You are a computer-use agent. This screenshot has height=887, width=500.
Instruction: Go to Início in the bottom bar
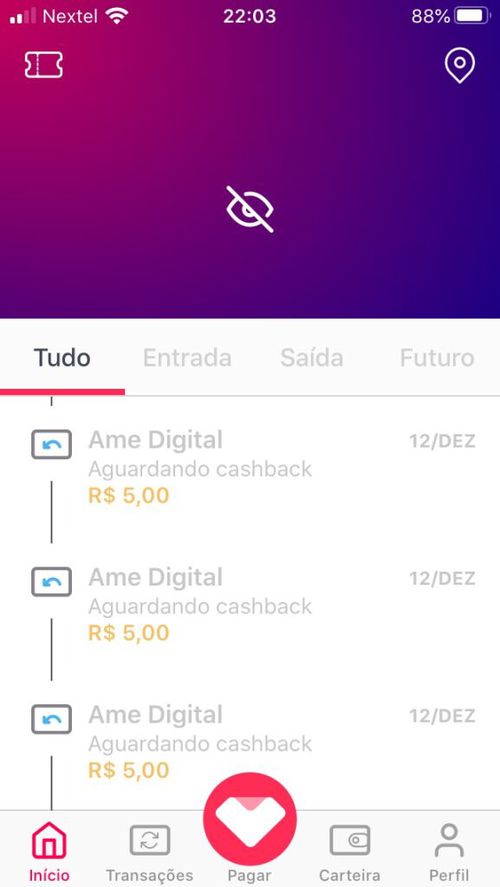(50, 851)
